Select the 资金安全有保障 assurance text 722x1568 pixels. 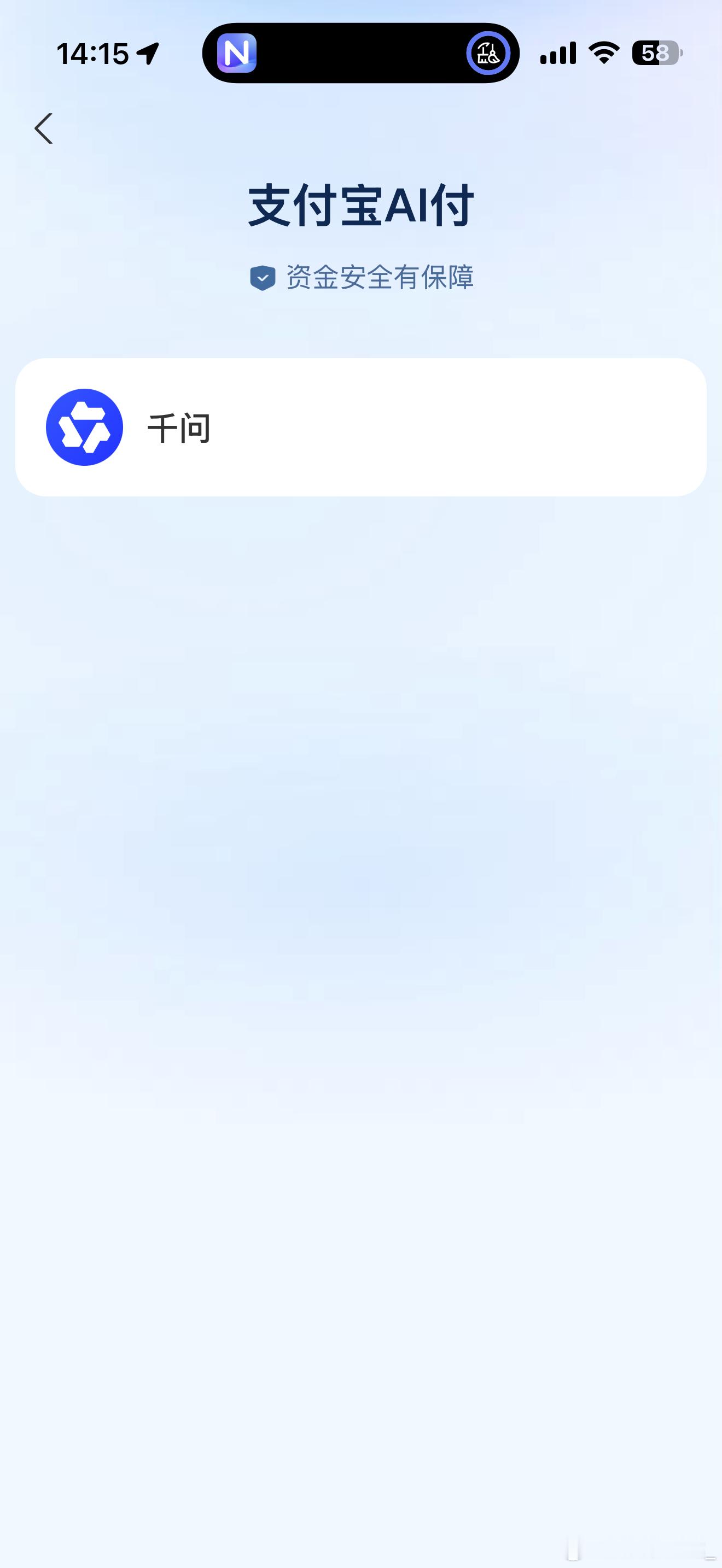[381, 278]
